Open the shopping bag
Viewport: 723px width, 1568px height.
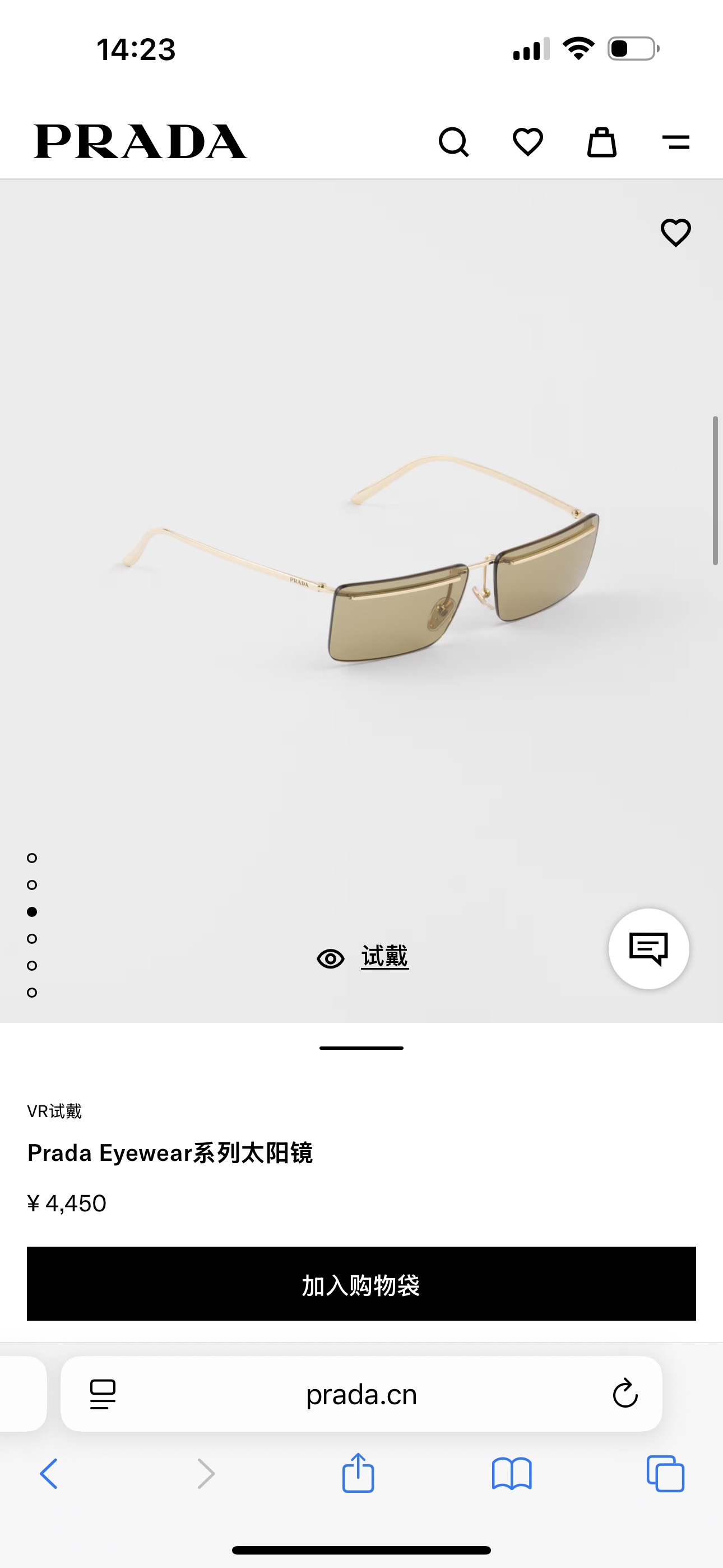click(x=601, y=142)
